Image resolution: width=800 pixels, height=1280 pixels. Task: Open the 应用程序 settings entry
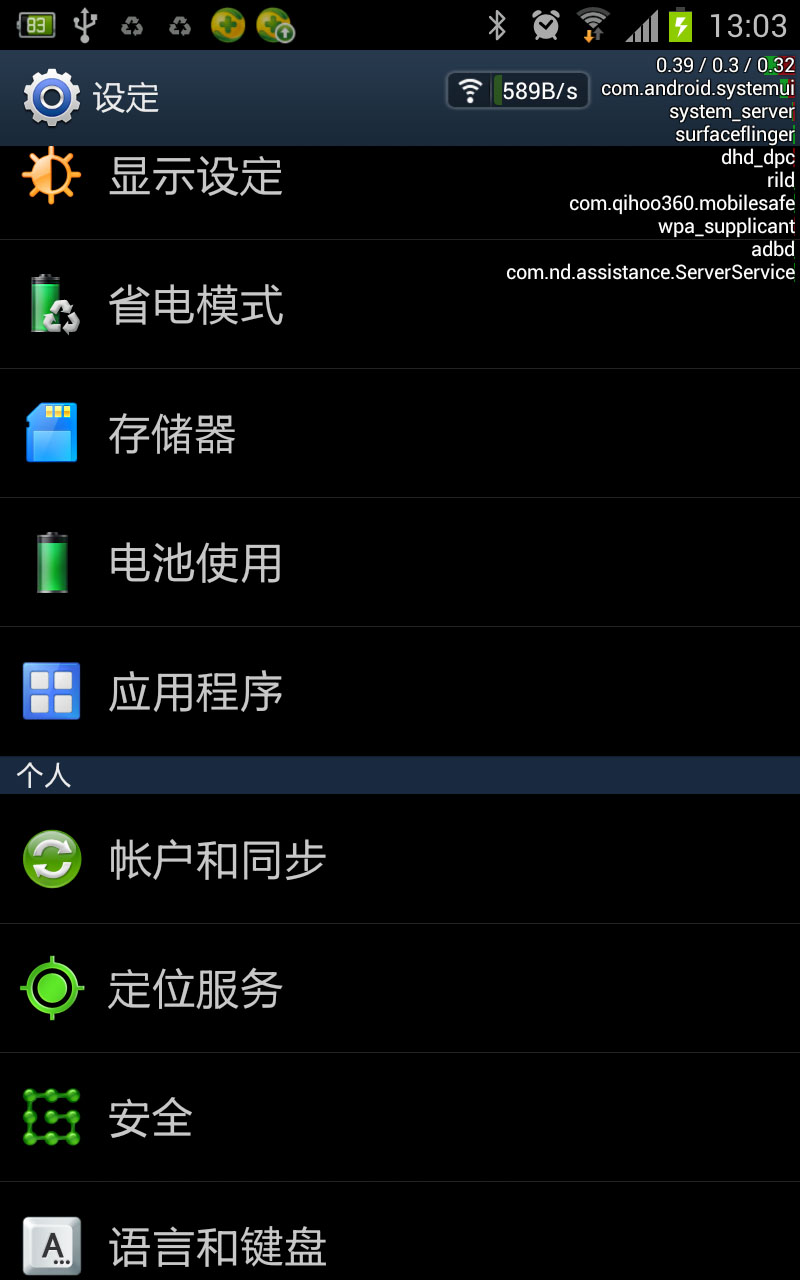click(x=197, y=690)
